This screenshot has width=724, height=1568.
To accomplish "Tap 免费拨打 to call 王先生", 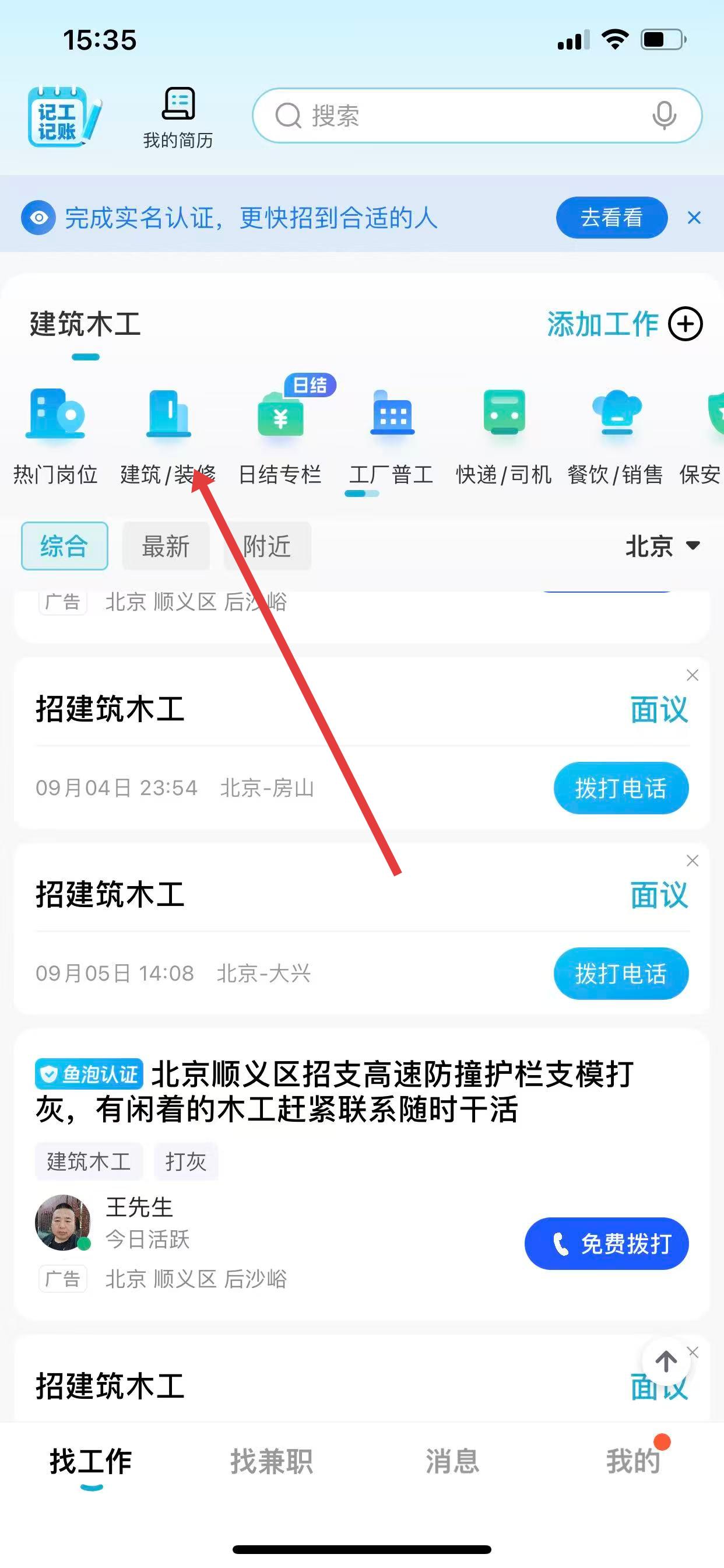I will (607, 1244).
